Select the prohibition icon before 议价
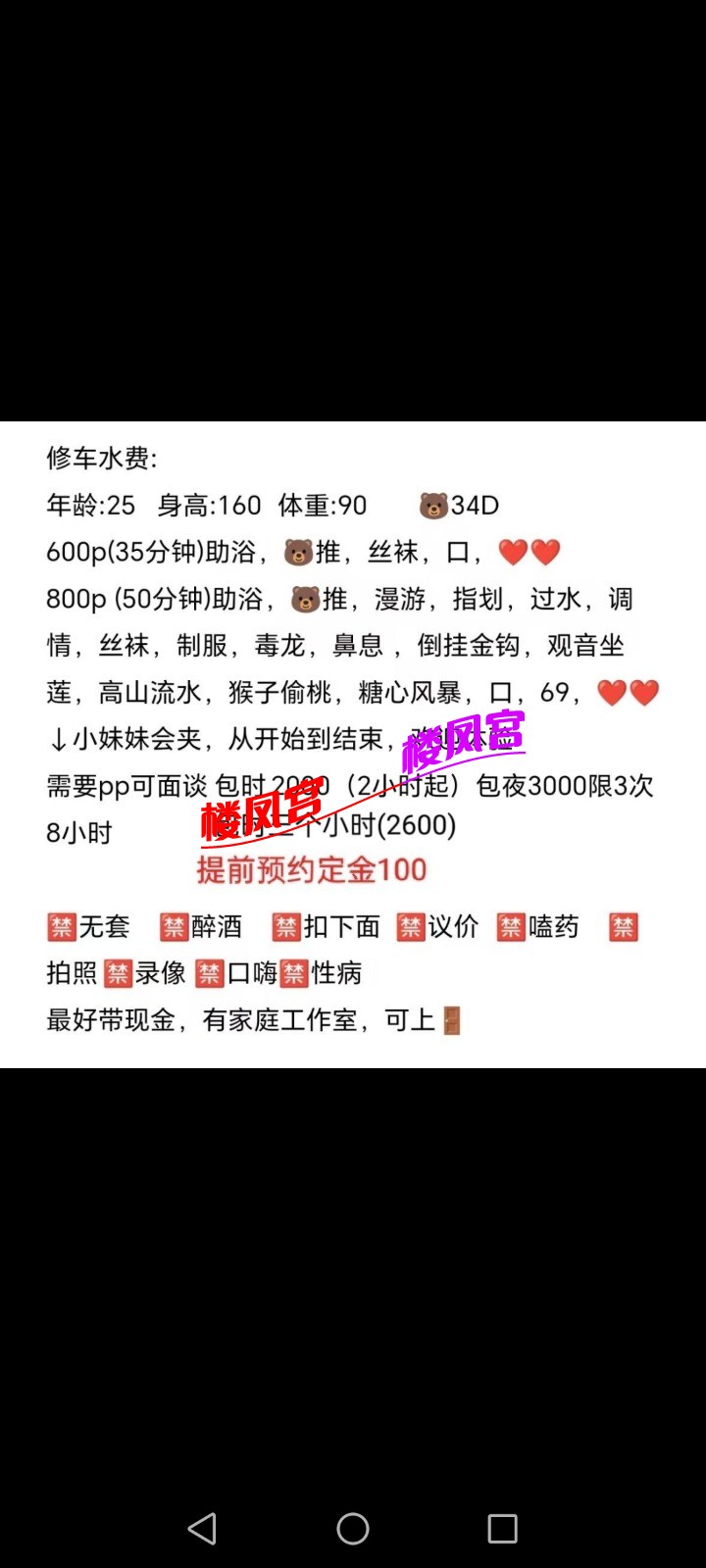The height and width of the screenshot is (1568, 706). [410, 927]
